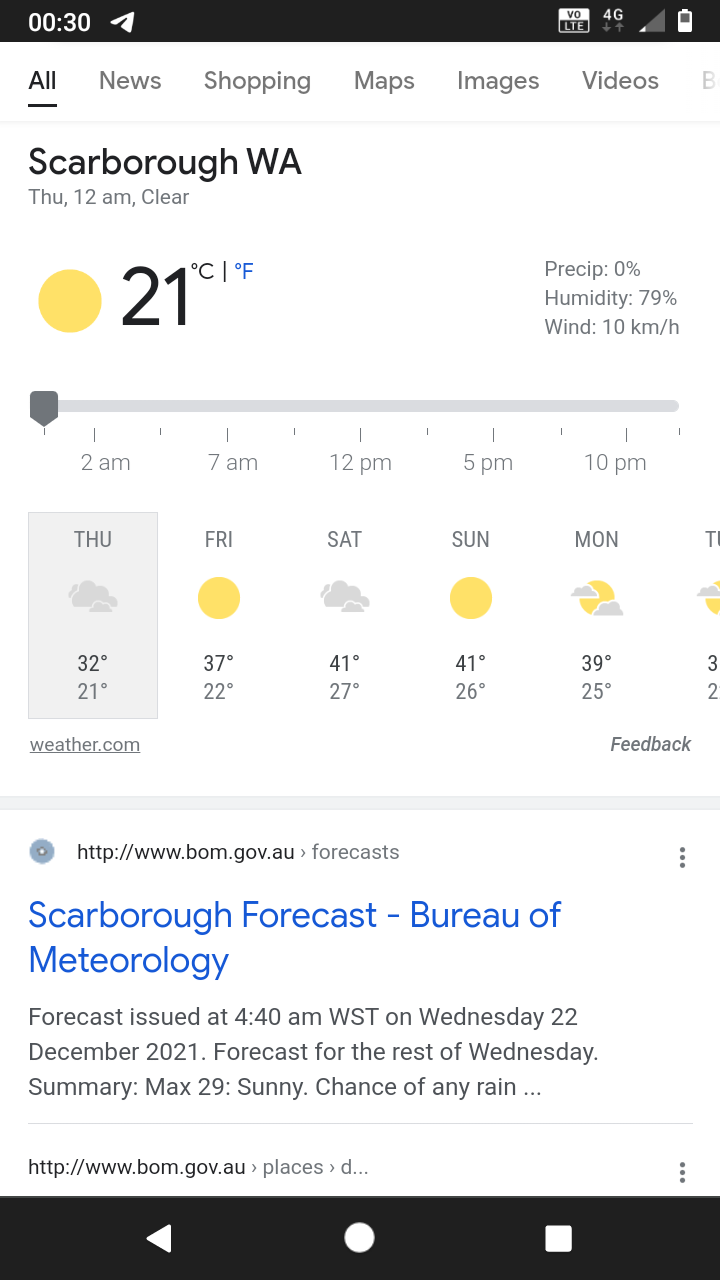
Task: Change temperature unit to Fahrenheit
Action: [x=244, y=271]
